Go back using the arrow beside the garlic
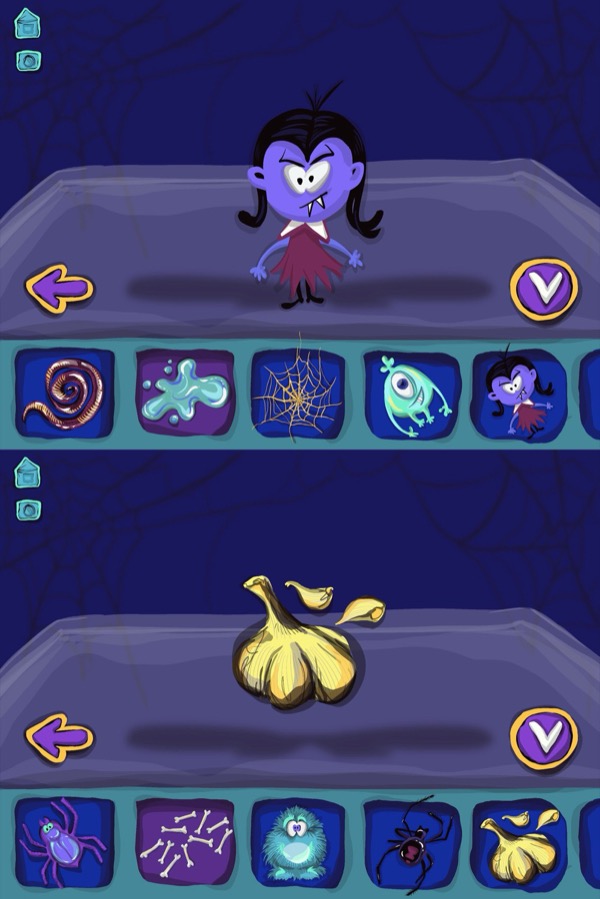 coord(58,738)
